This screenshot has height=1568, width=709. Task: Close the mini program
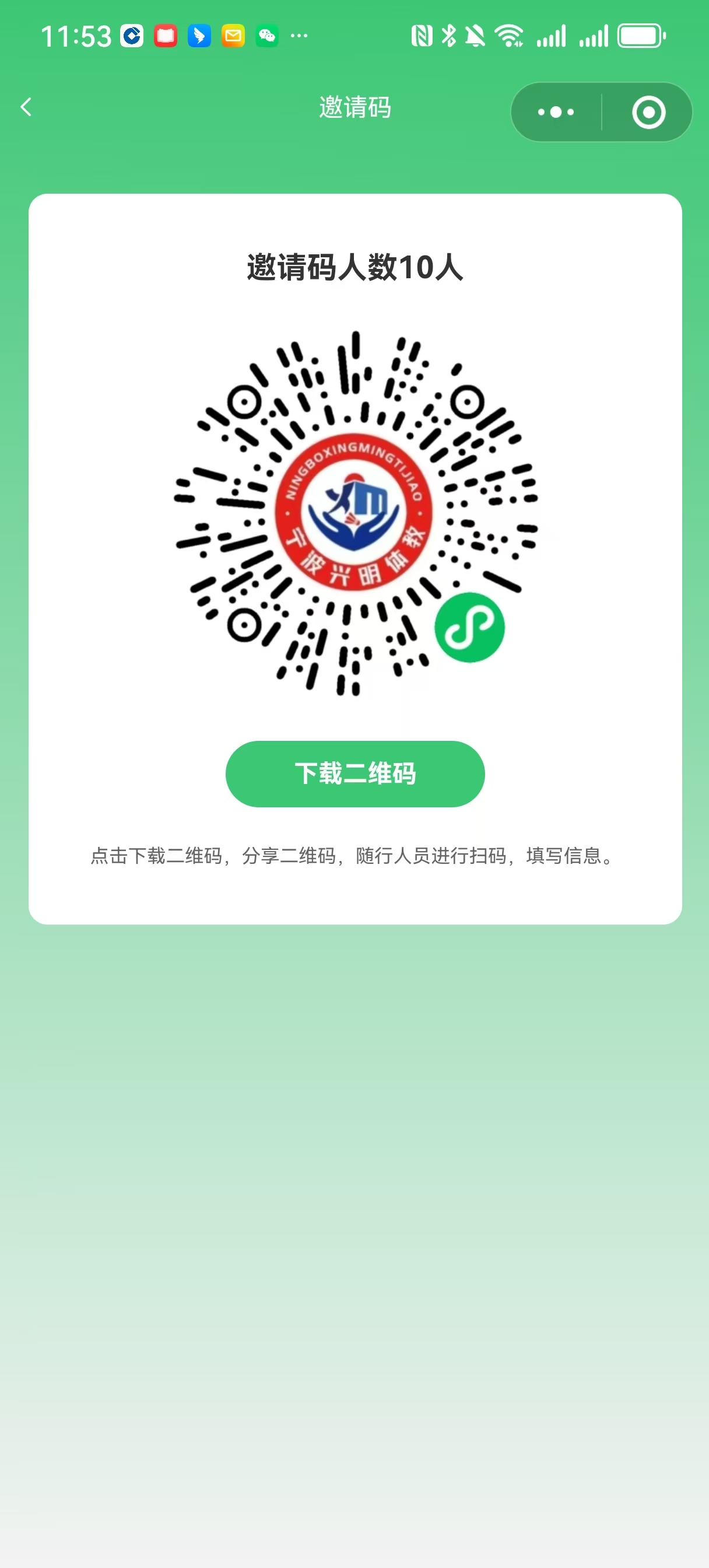(648, 112)
